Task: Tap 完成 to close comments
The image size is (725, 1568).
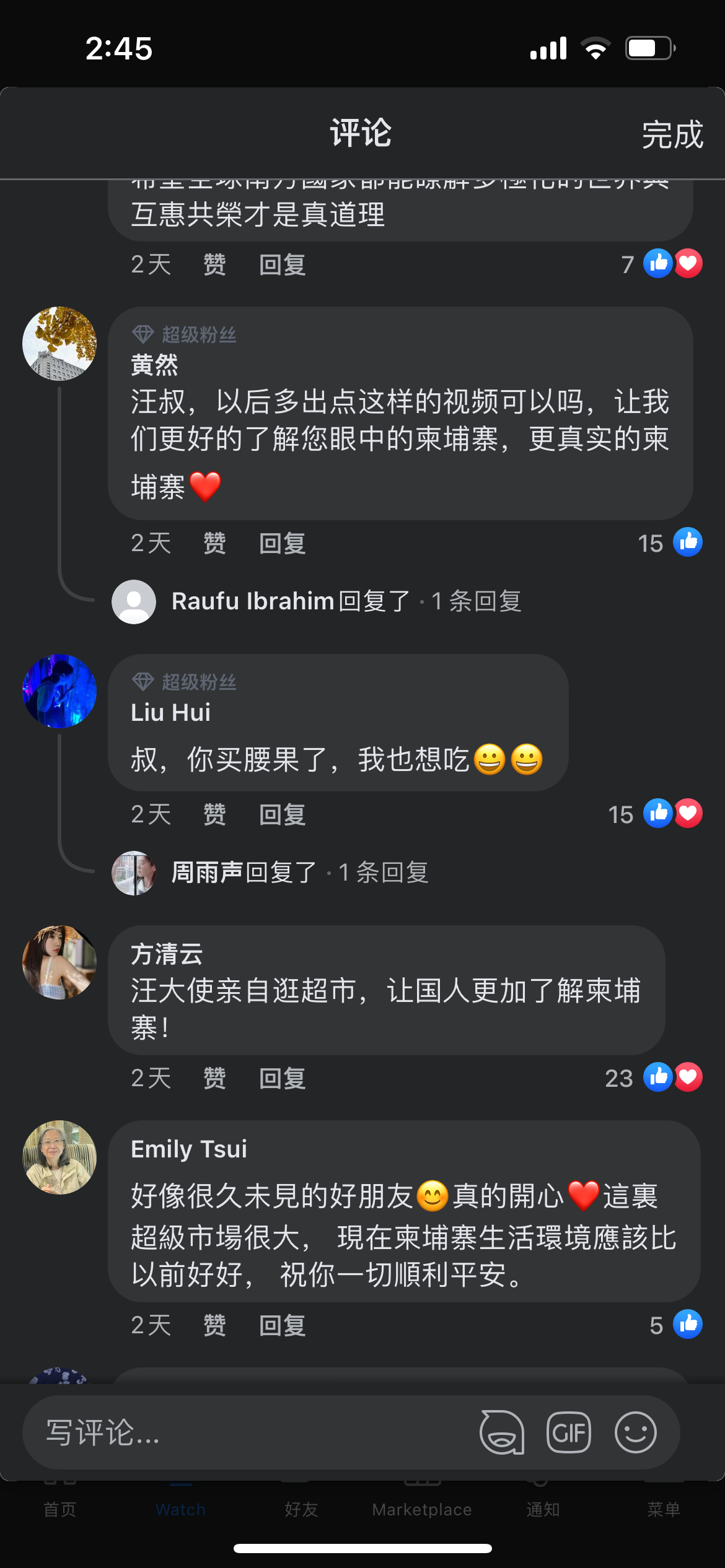Action: click(x=672, y=134)
